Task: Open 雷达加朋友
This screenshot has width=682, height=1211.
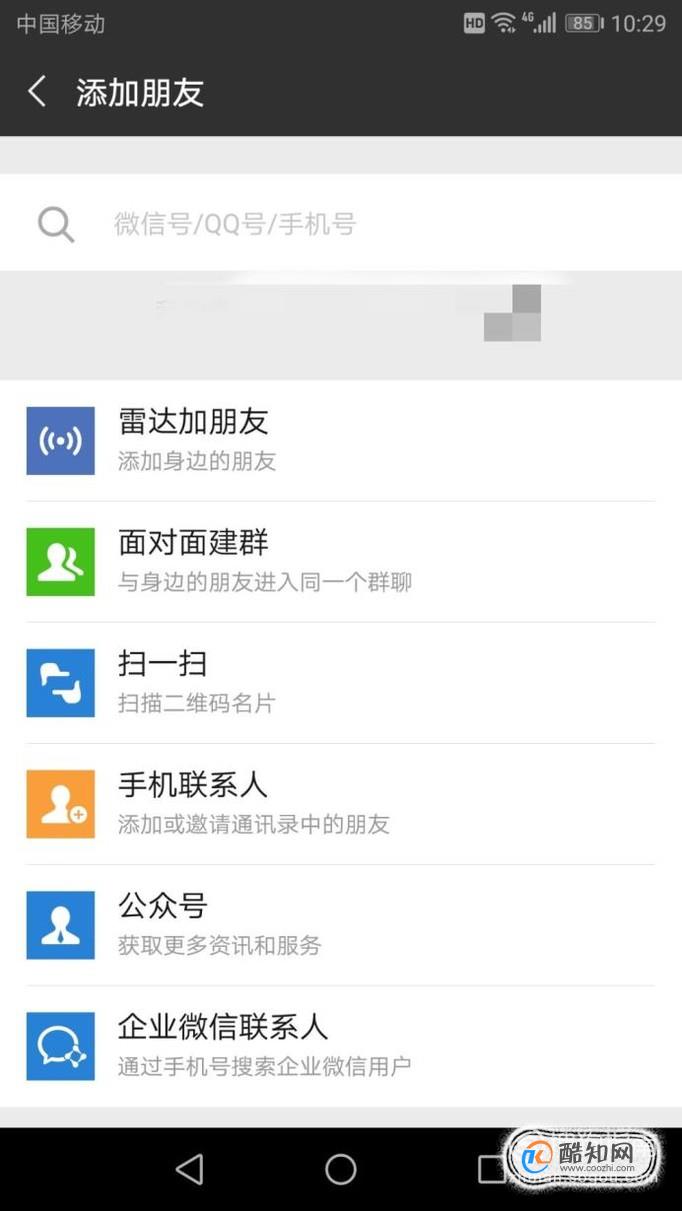Action: tap(341, 440)
